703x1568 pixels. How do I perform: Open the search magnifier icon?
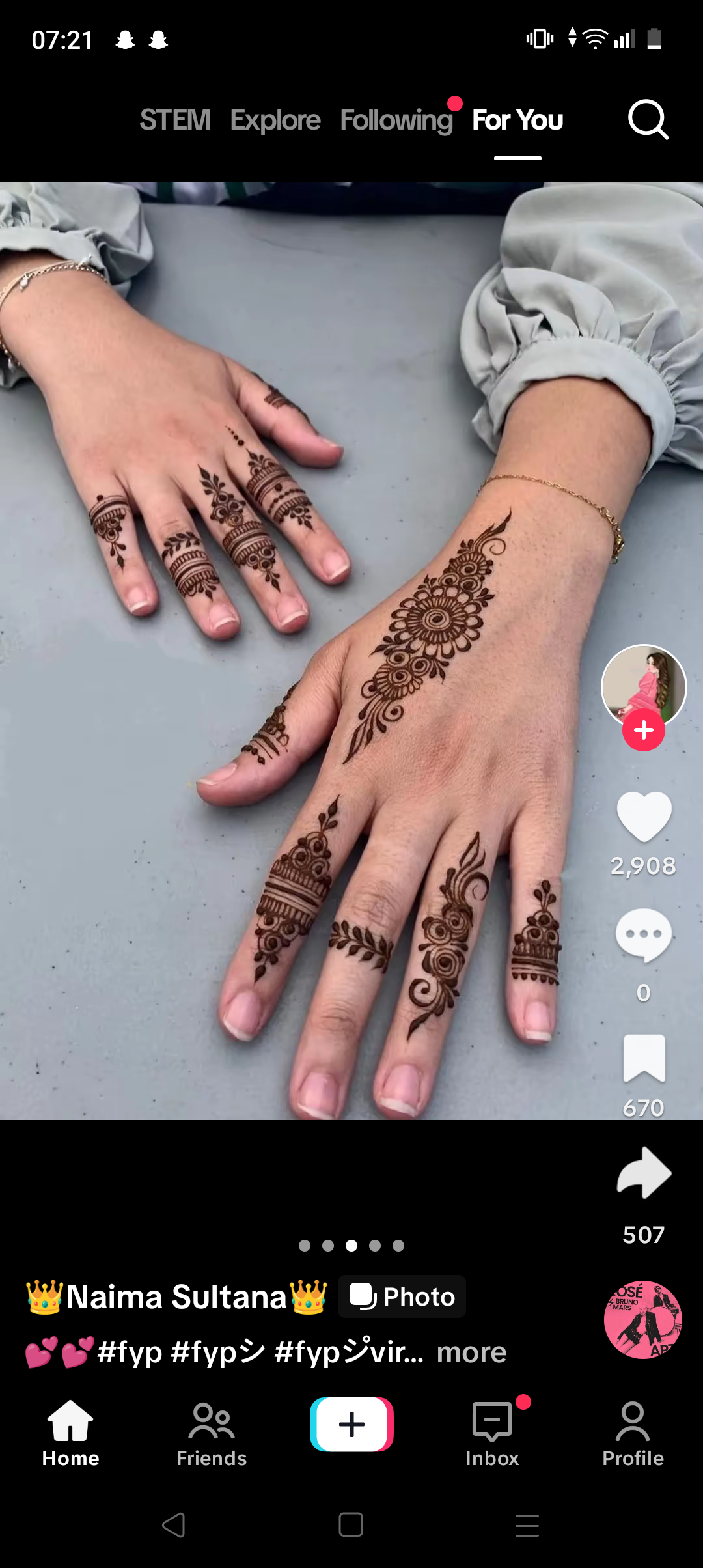click(x=648, y=120)
